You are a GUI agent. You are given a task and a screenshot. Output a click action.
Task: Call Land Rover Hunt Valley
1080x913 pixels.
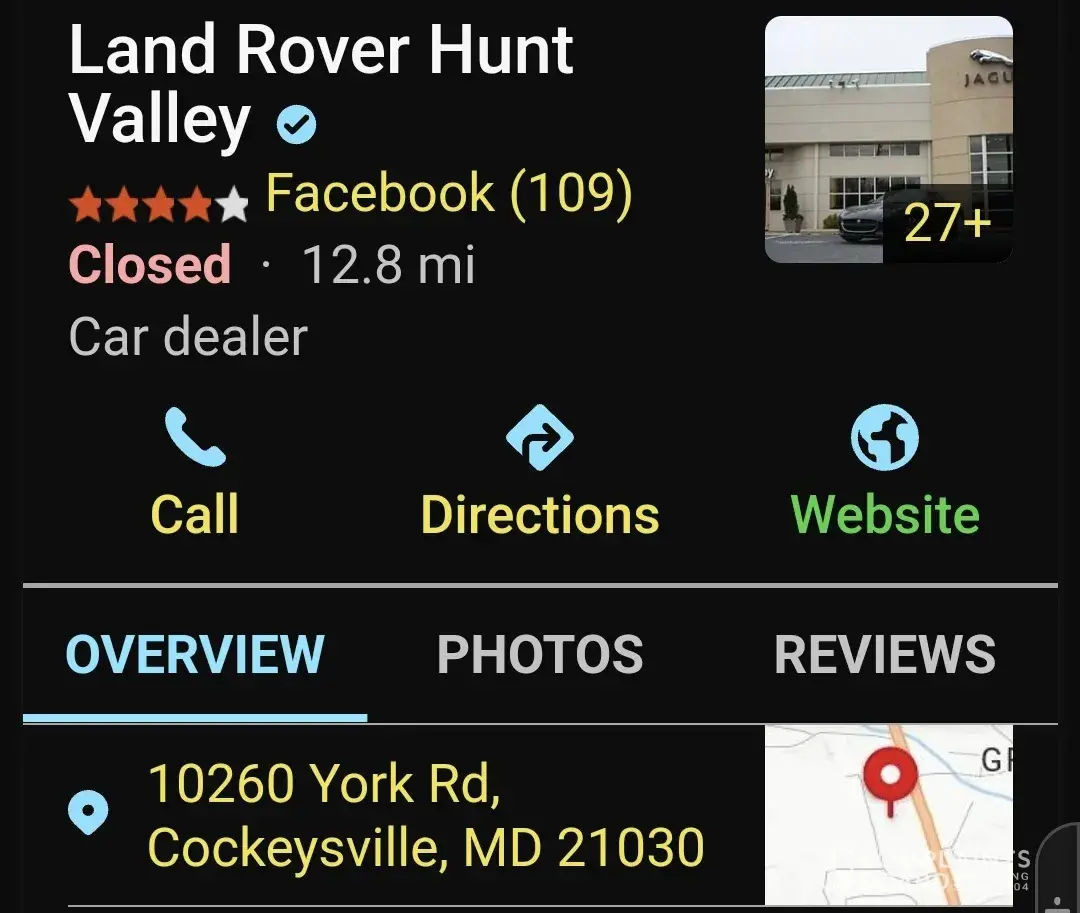[195, 472]
